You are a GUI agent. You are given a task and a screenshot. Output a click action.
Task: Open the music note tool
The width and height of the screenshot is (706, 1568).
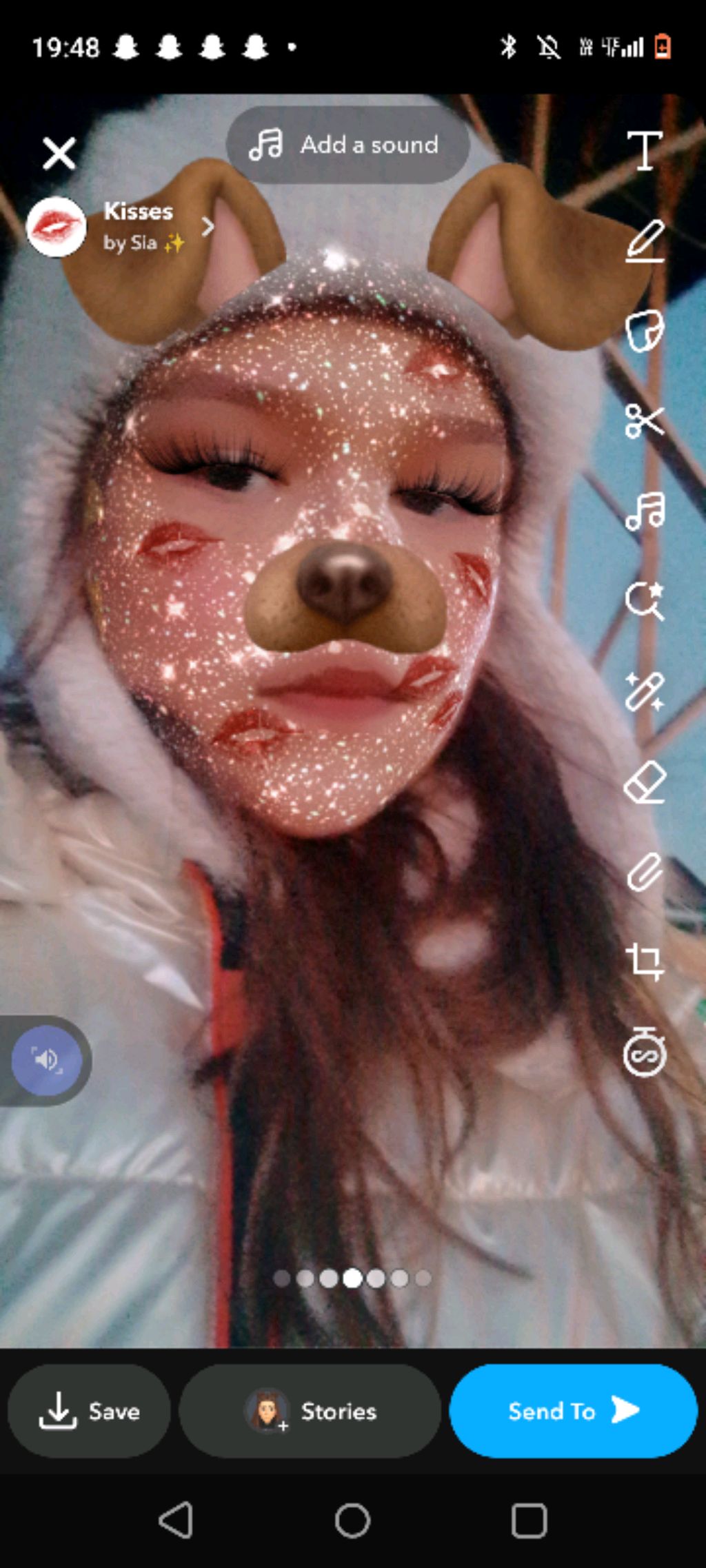(x=645, y=511)
